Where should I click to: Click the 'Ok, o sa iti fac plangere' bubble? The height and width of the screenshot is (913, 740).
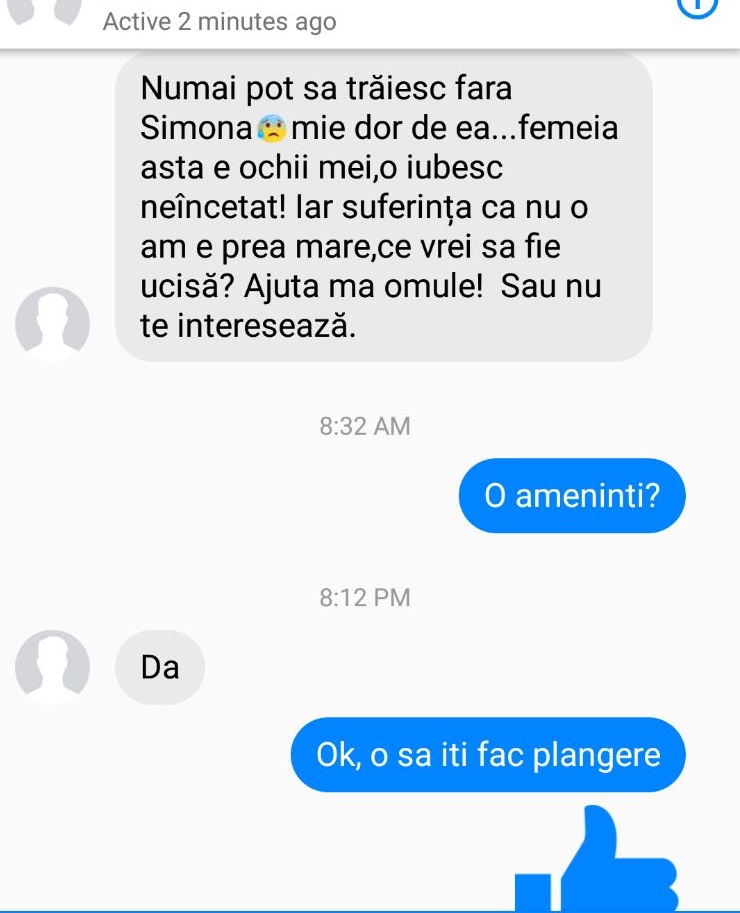click(488, 755)
